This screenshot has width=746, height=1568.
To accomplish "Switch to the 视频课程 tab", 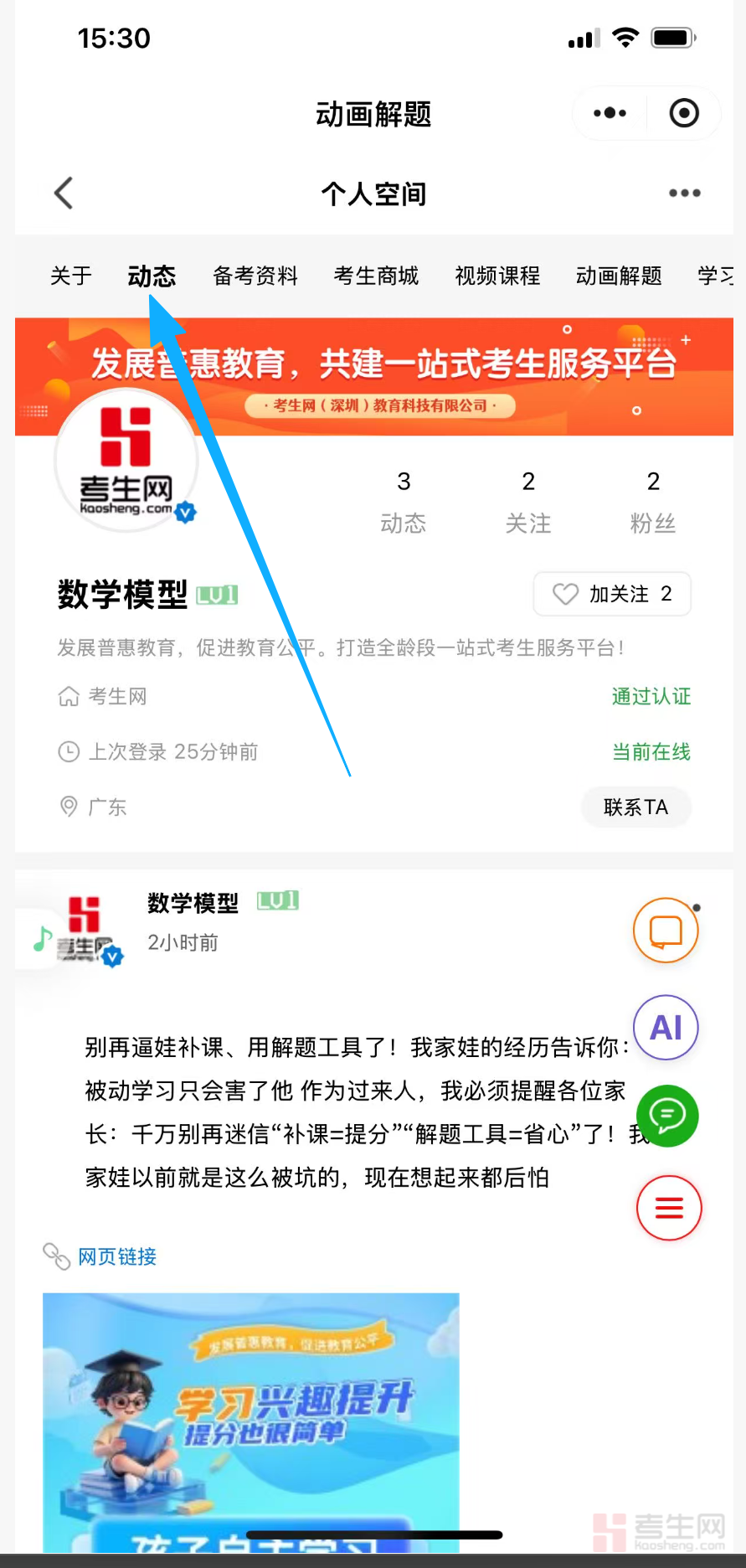I will click(497, 276).
